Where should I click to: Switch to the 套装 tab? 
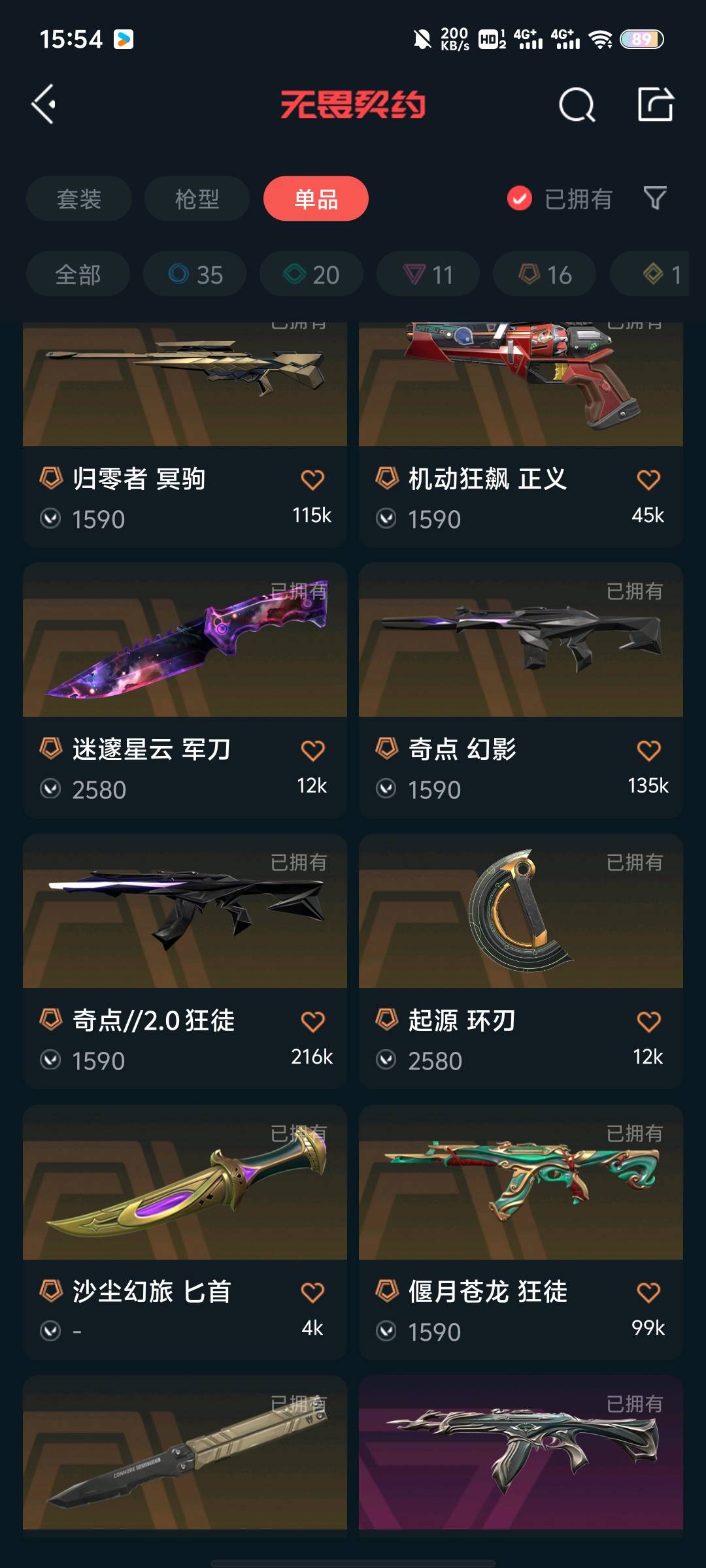tap(79, 199)
